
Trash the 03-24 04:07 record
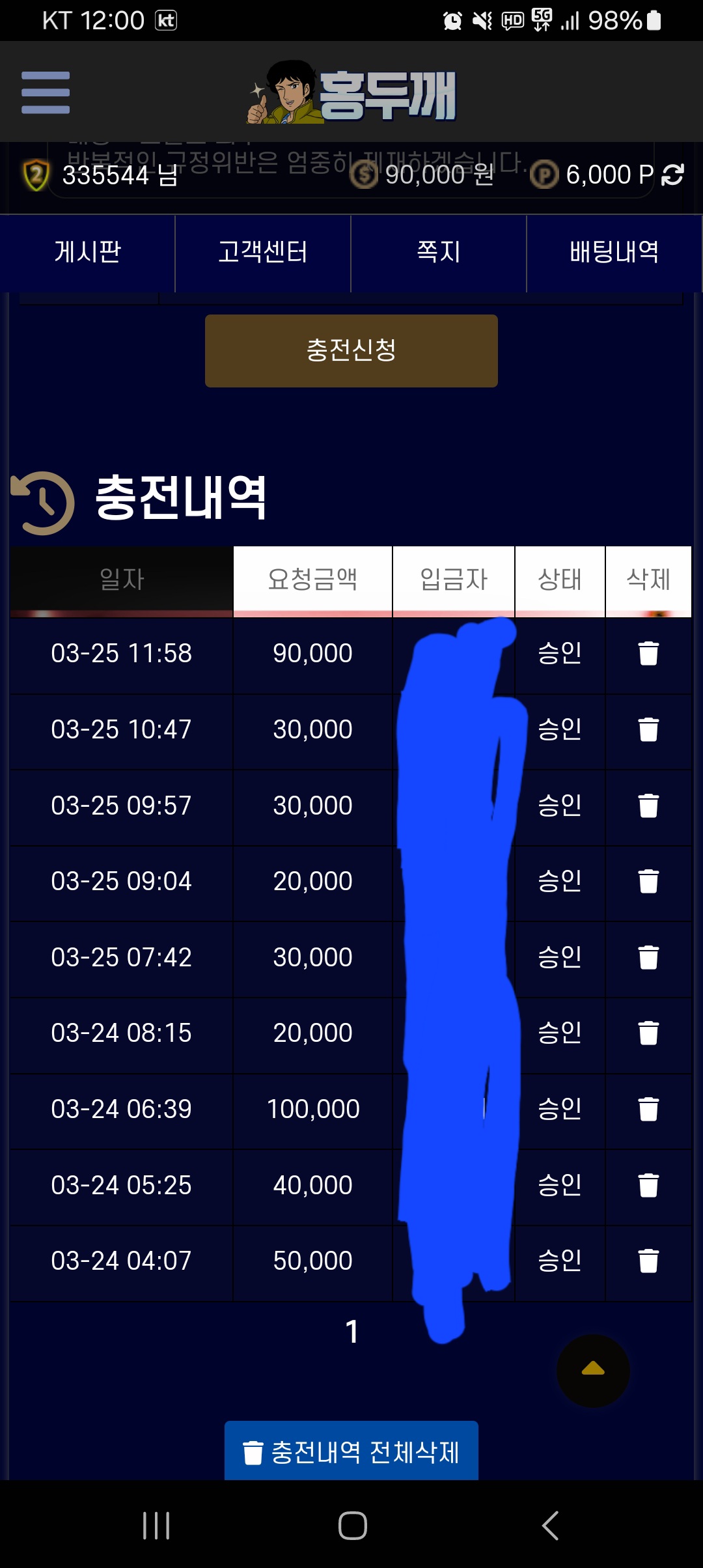click(648, 1261)
